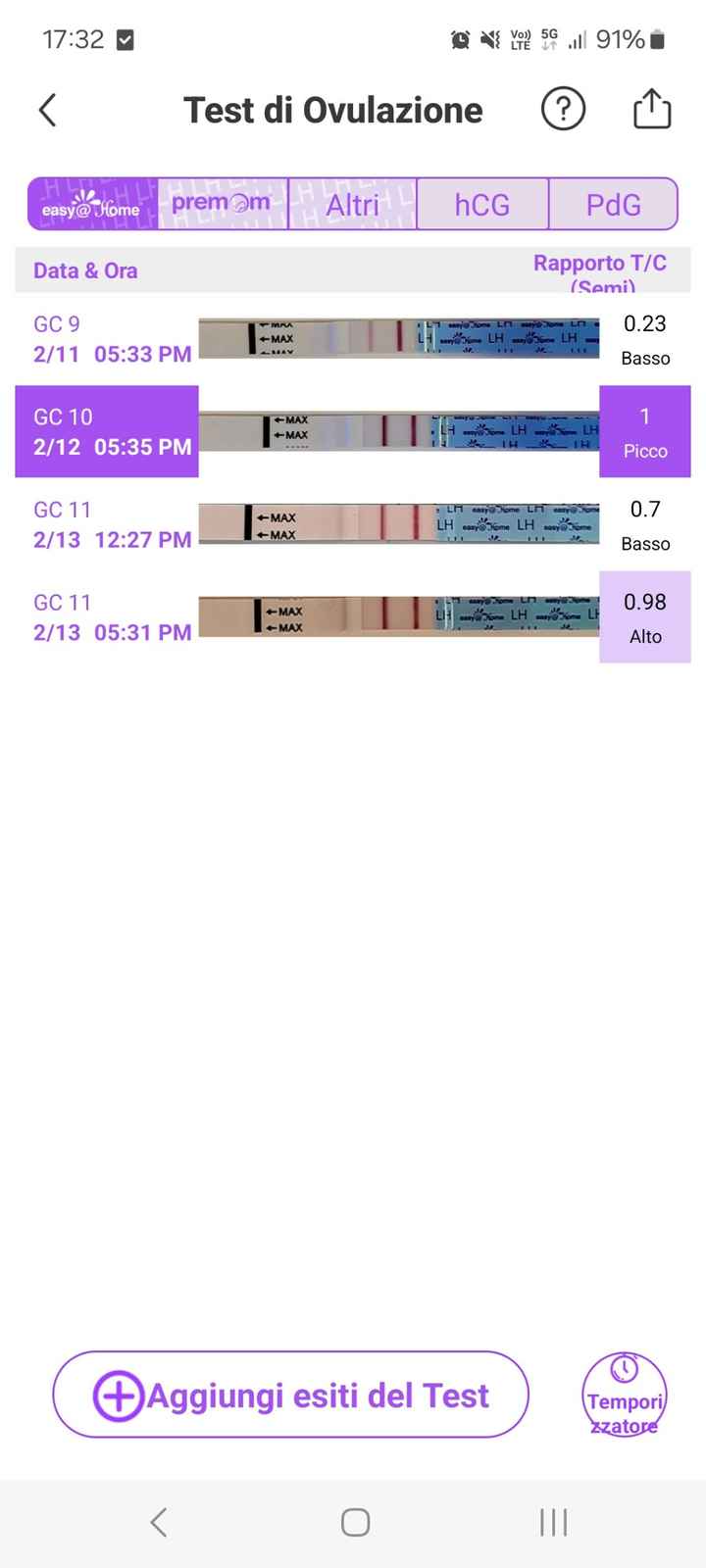
Task: Tap Aggiungi esiti del Test button
Action: point(290,1395)
